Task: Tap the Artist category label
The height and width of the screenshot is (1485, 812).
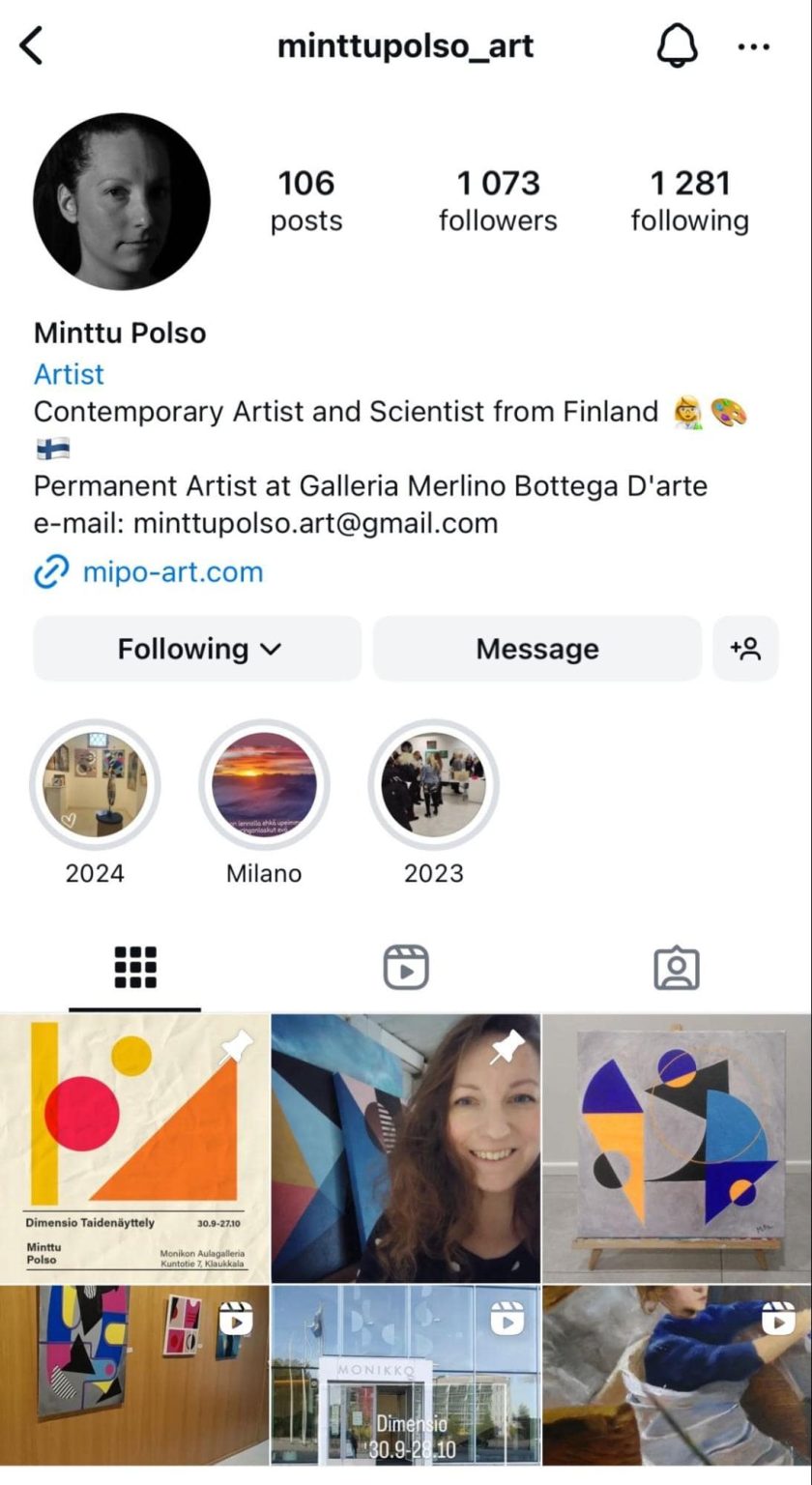Action: (x=68, y=374)
